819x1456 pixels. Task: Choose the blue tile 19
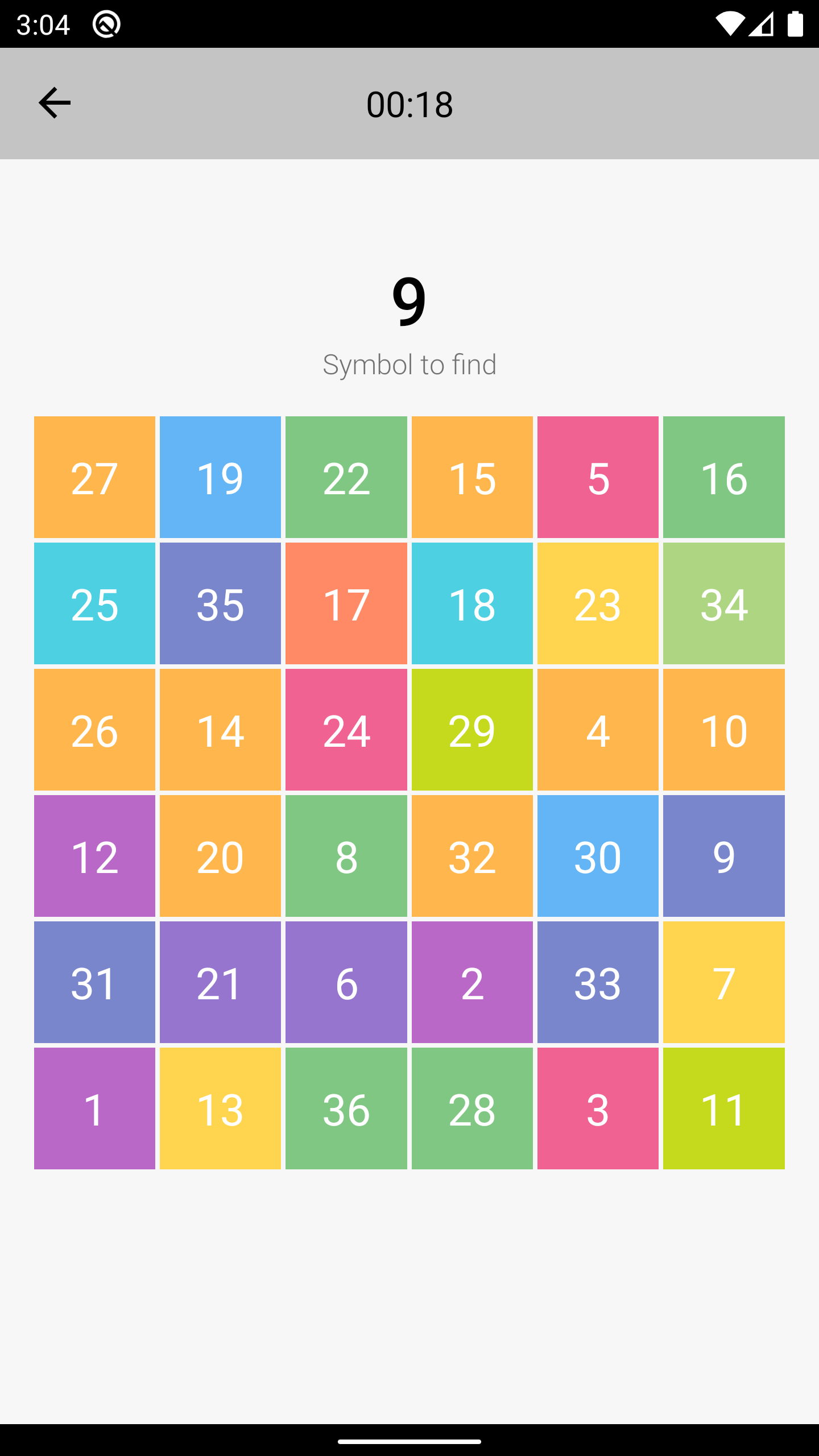pyautogui.click(x=220, y=477)
